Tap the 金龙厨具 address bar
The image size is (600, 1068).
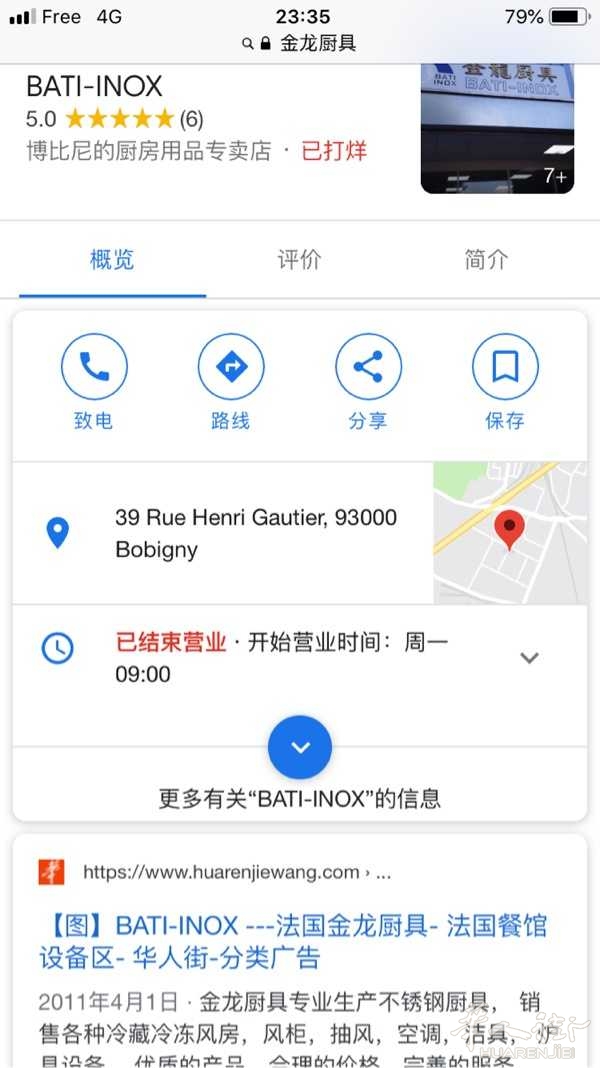pos(300,44)
